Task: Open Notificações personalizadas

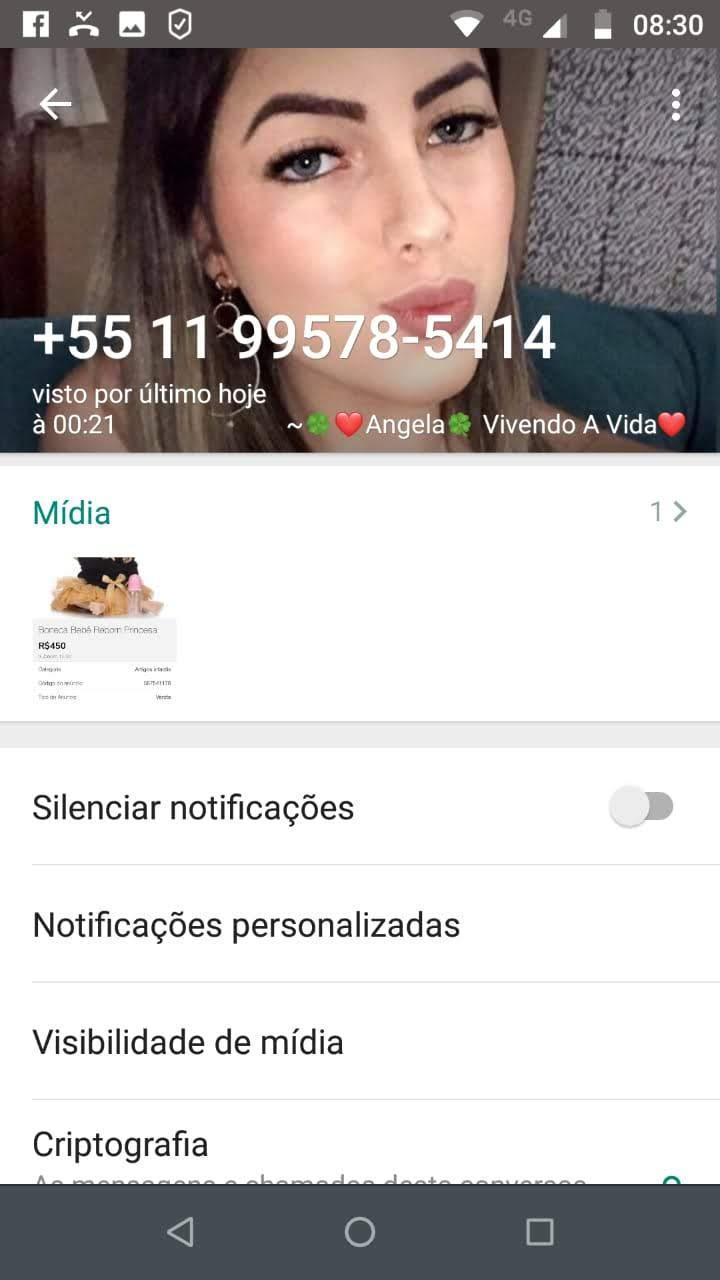Action: [360, 924]
